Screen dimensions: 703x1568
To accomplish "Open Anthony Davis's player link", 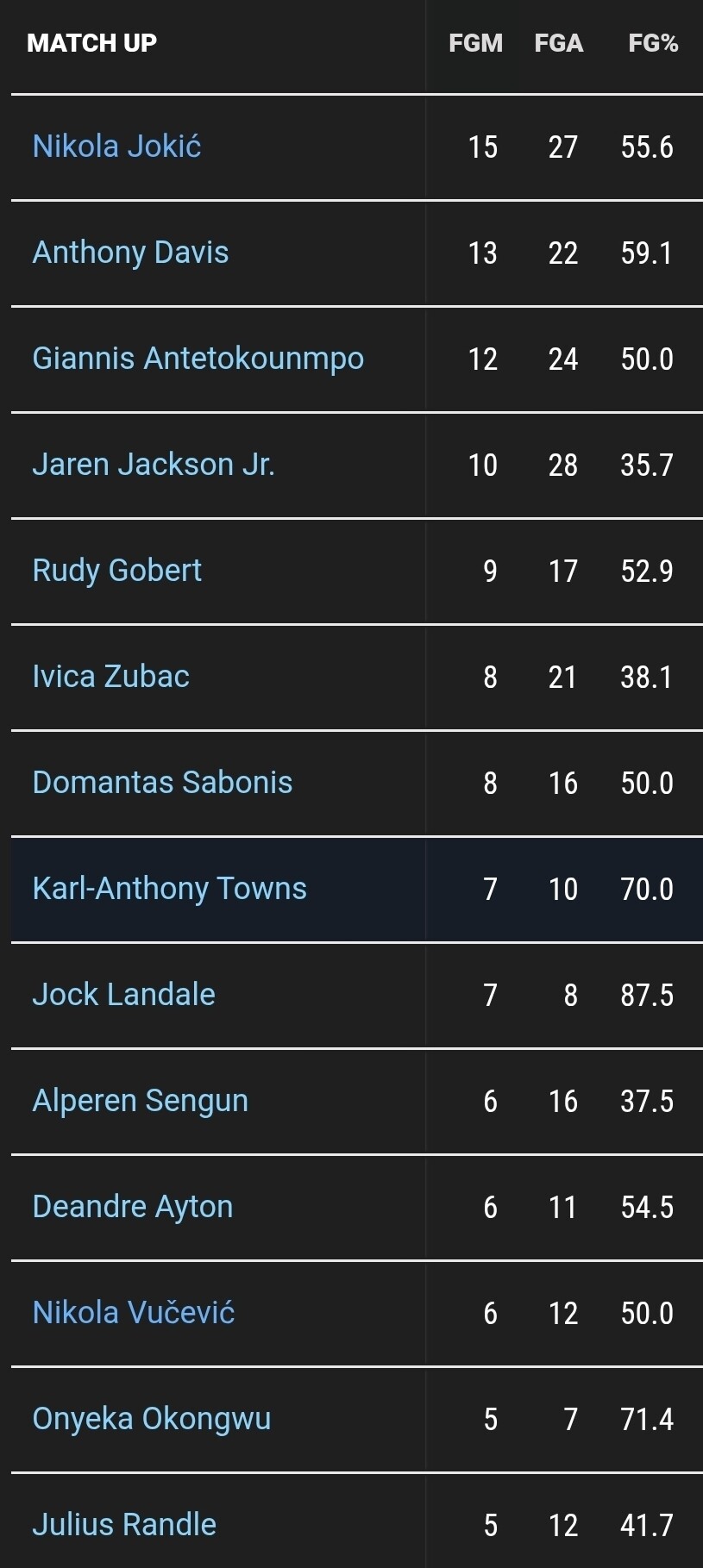I will (x=130, y=253).
